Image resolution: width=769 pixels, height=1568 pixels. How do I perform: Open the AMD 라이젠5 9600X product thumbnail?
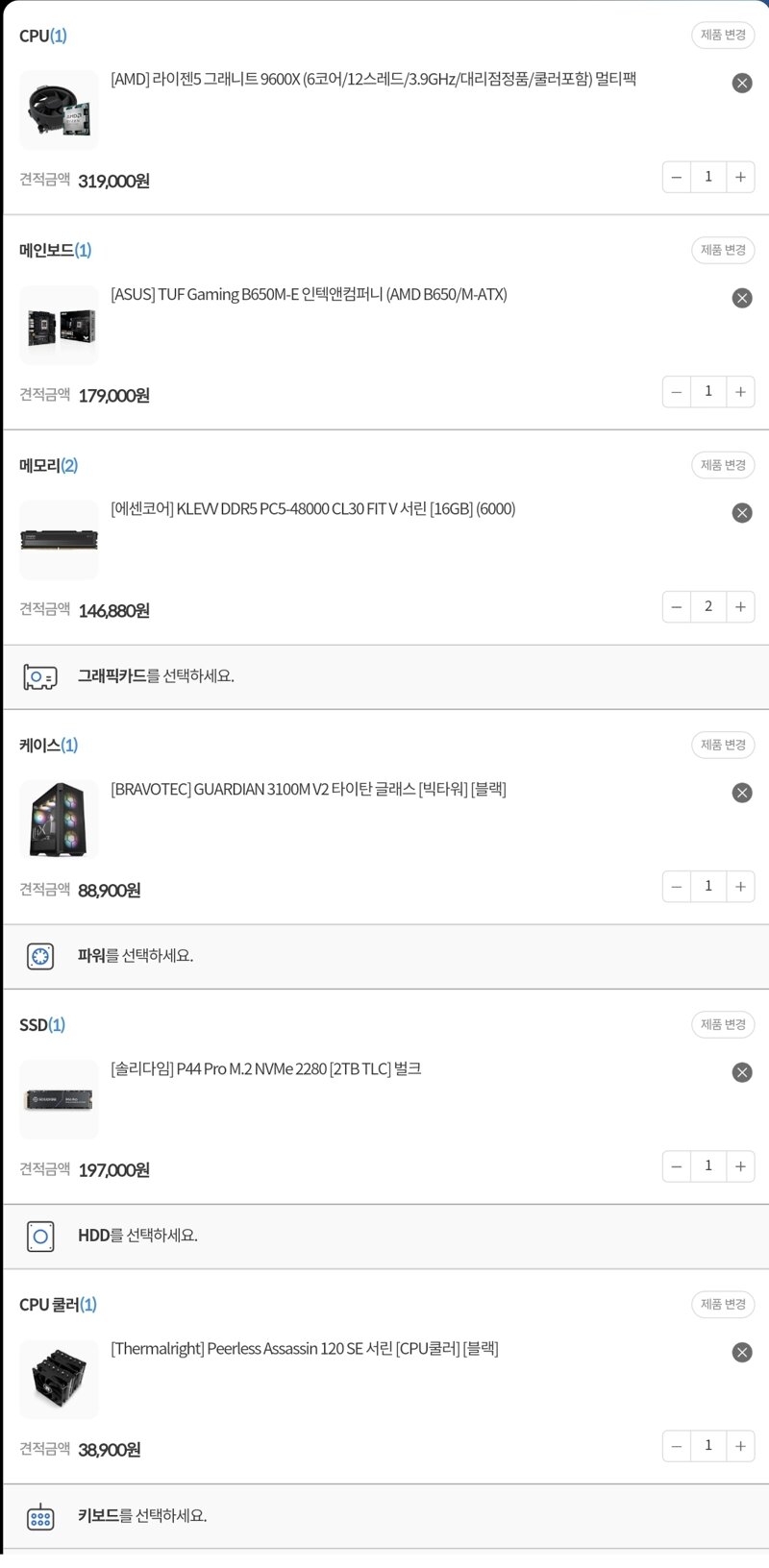60,110
